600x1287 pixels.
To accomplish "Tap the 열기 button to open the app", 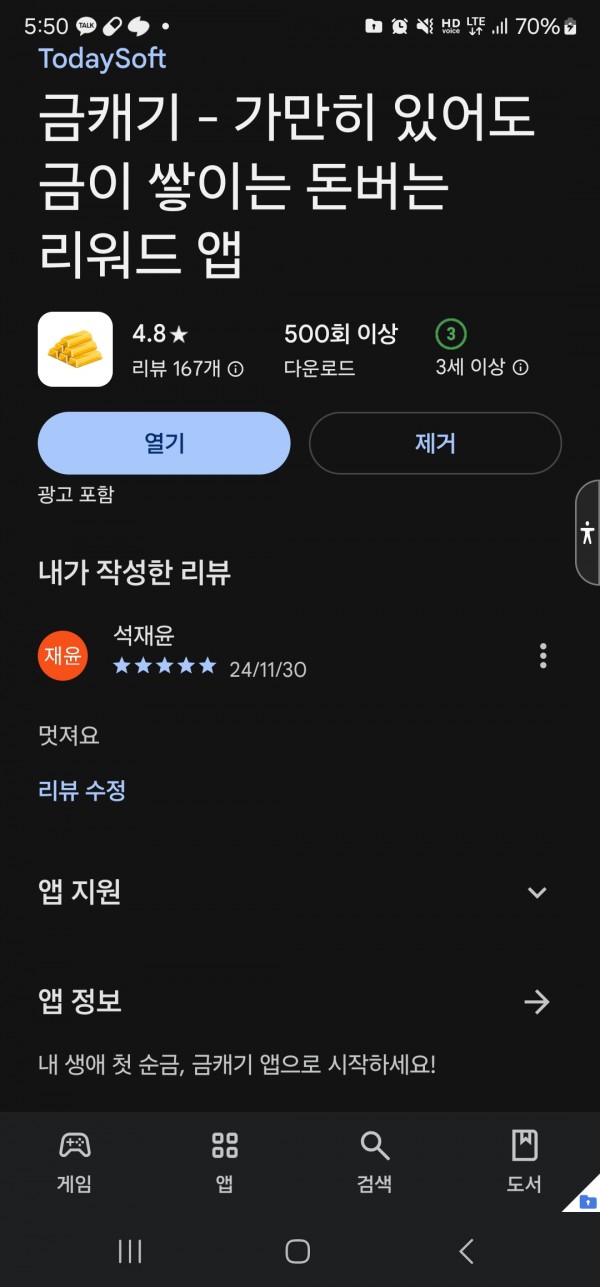I will [164, 443].
